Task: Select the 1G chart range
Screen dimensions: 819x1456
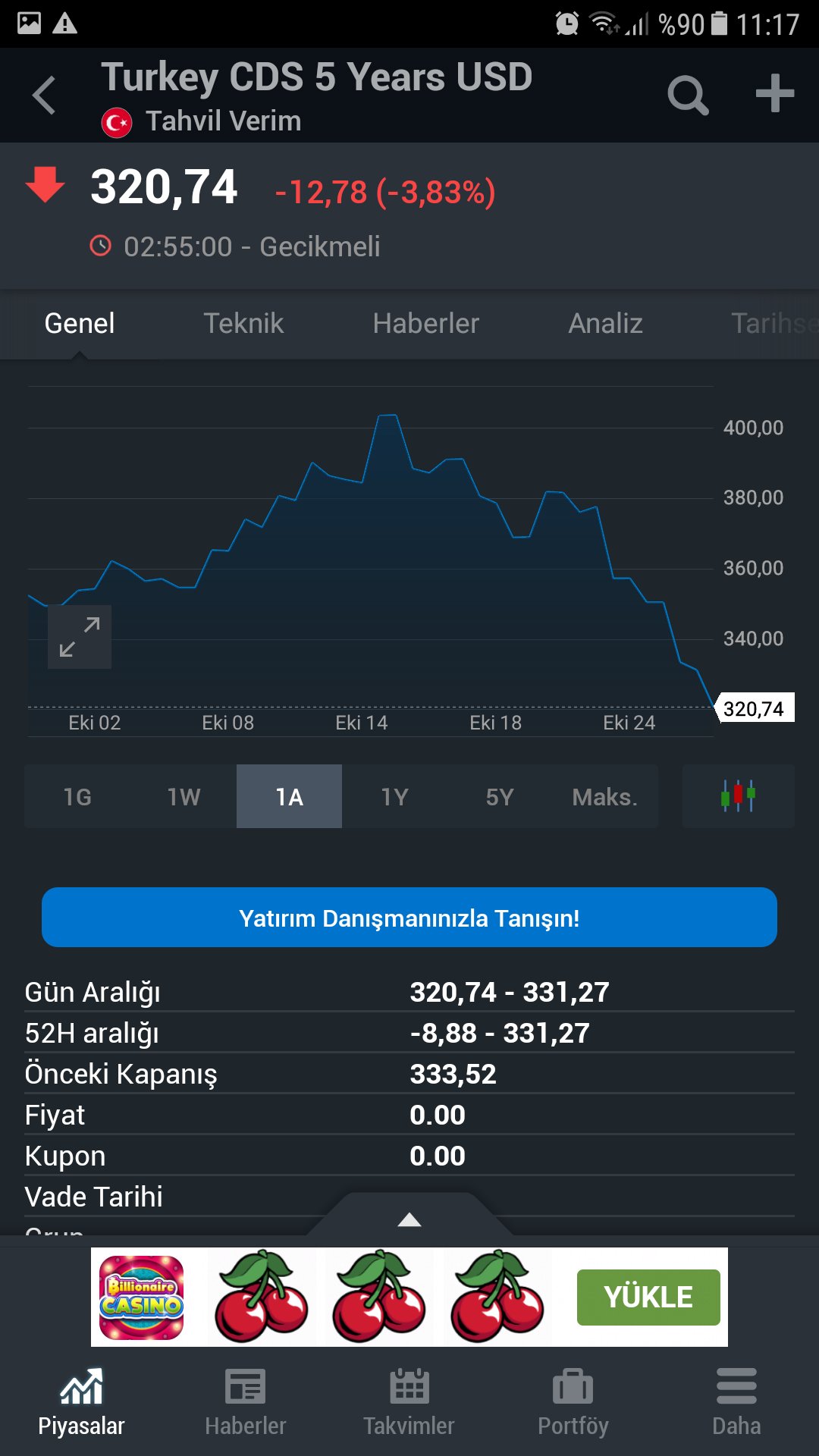Action: click(77, 797)
